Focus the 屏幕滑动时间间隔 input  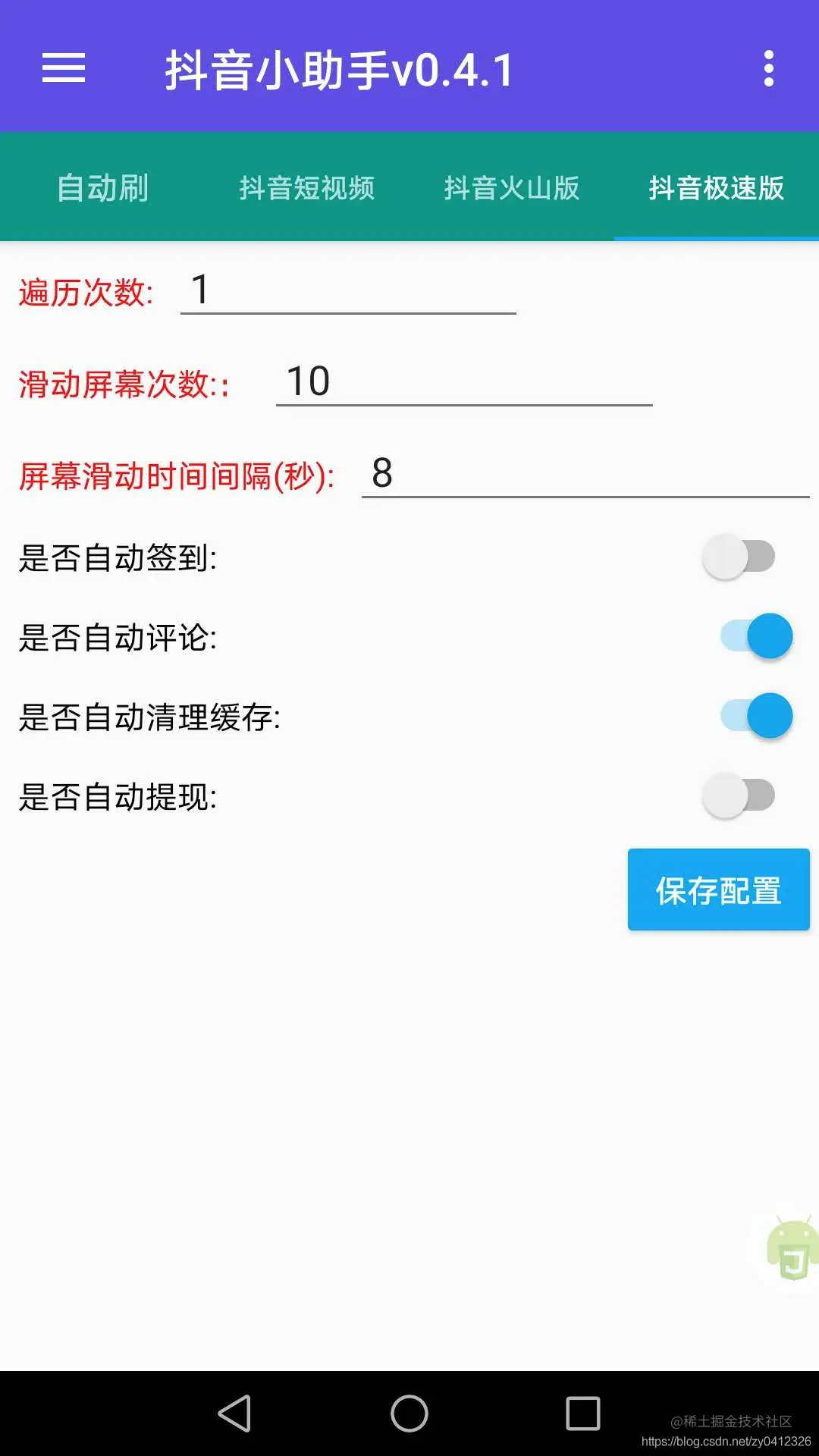585,475
